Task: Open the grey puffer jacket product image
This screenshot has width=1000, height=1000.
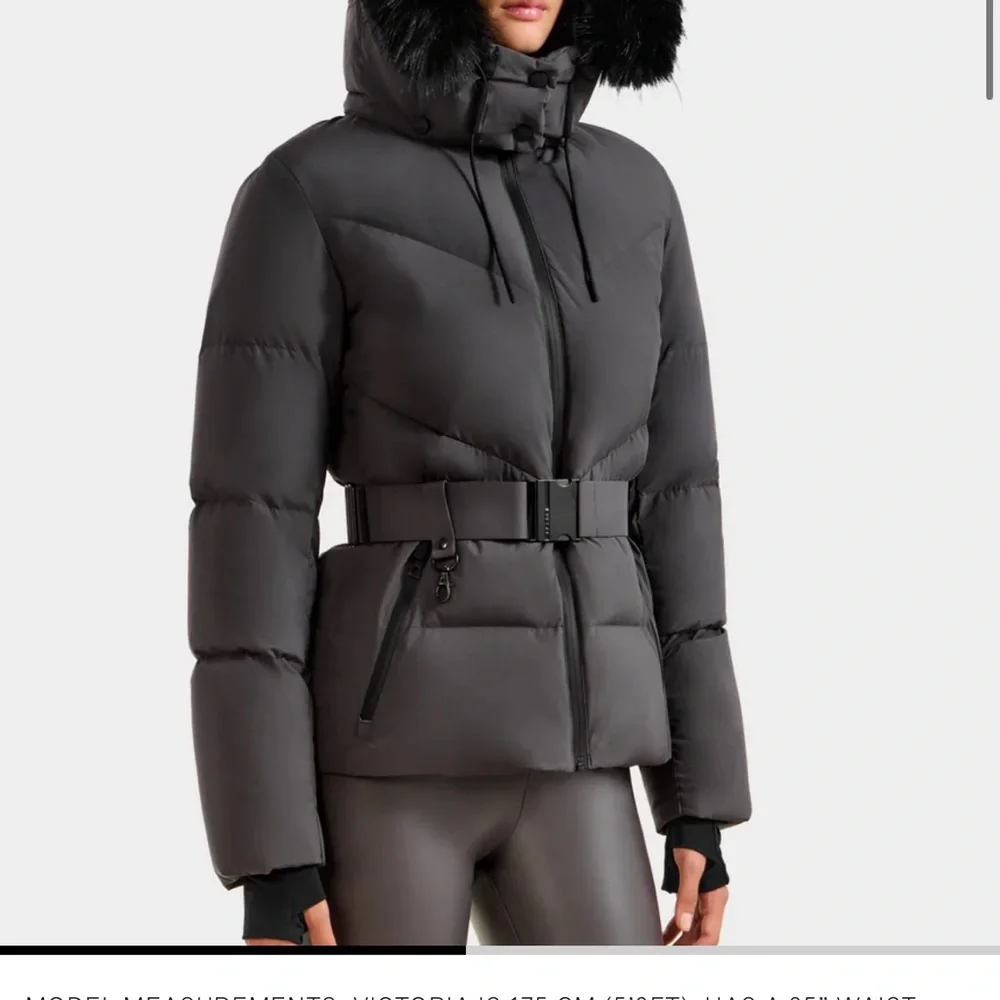Action: 470,450
